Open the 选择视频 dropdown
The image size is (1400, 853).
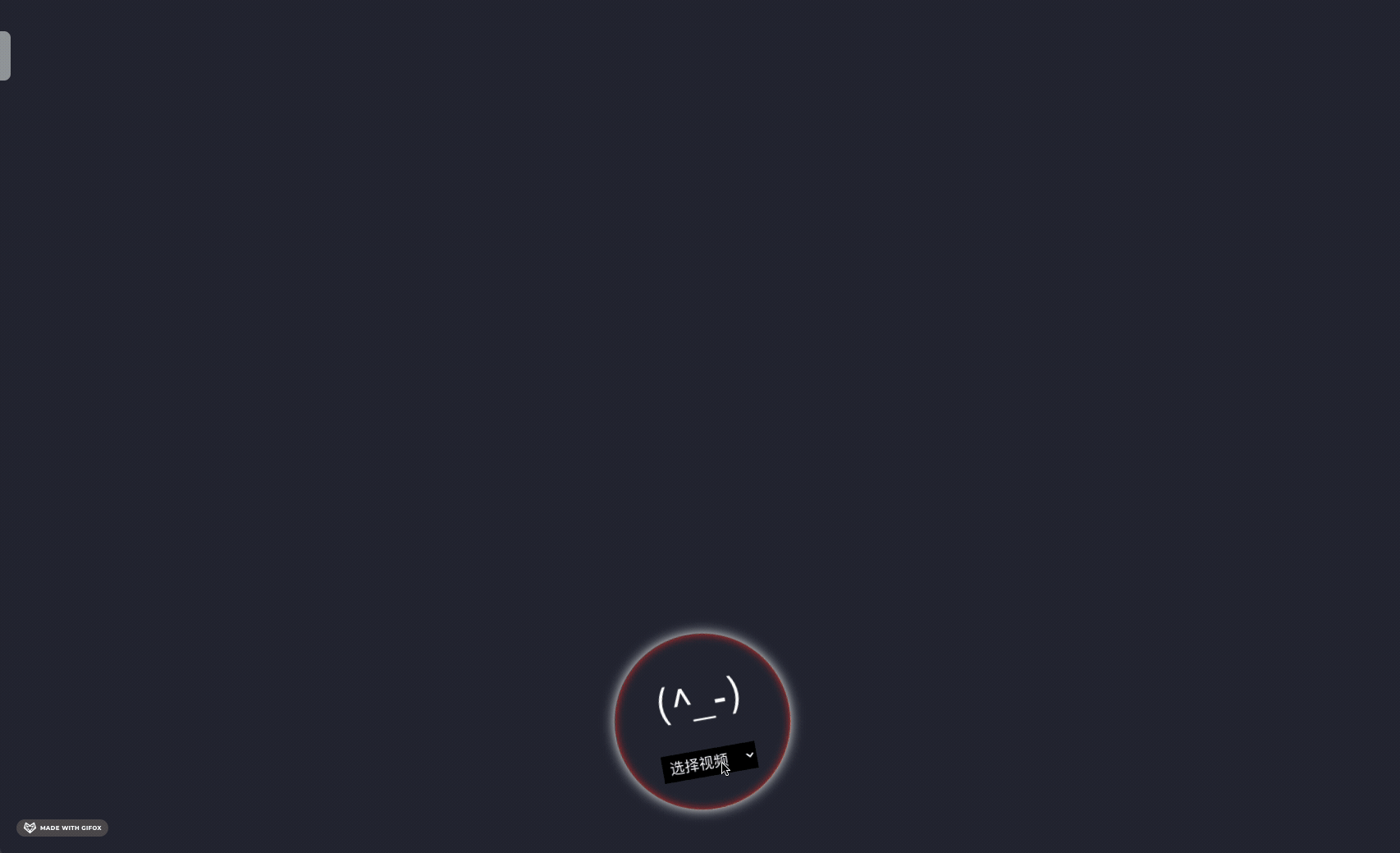point(709,763)
